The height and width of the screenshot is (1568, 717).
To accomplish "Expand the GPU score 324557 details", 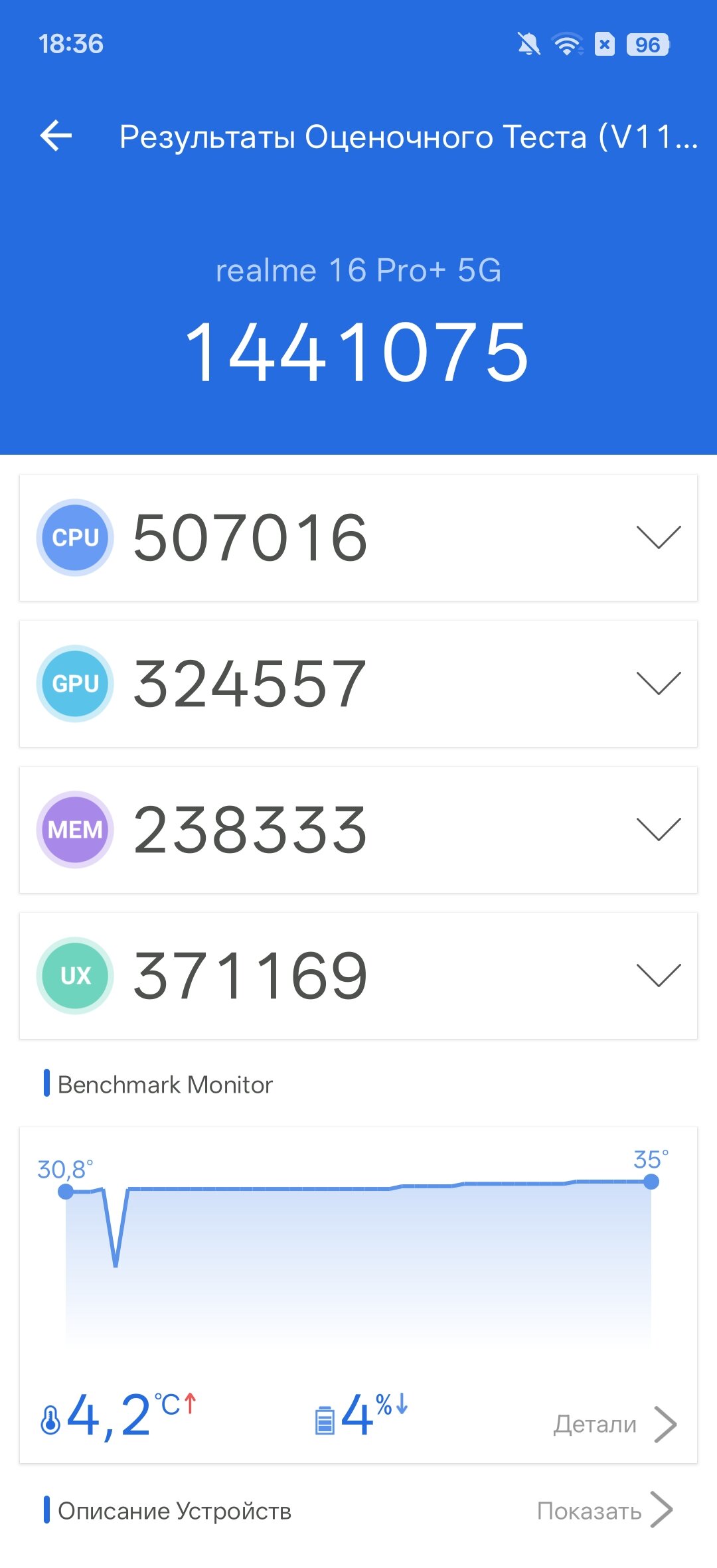I will click(658, 683).
